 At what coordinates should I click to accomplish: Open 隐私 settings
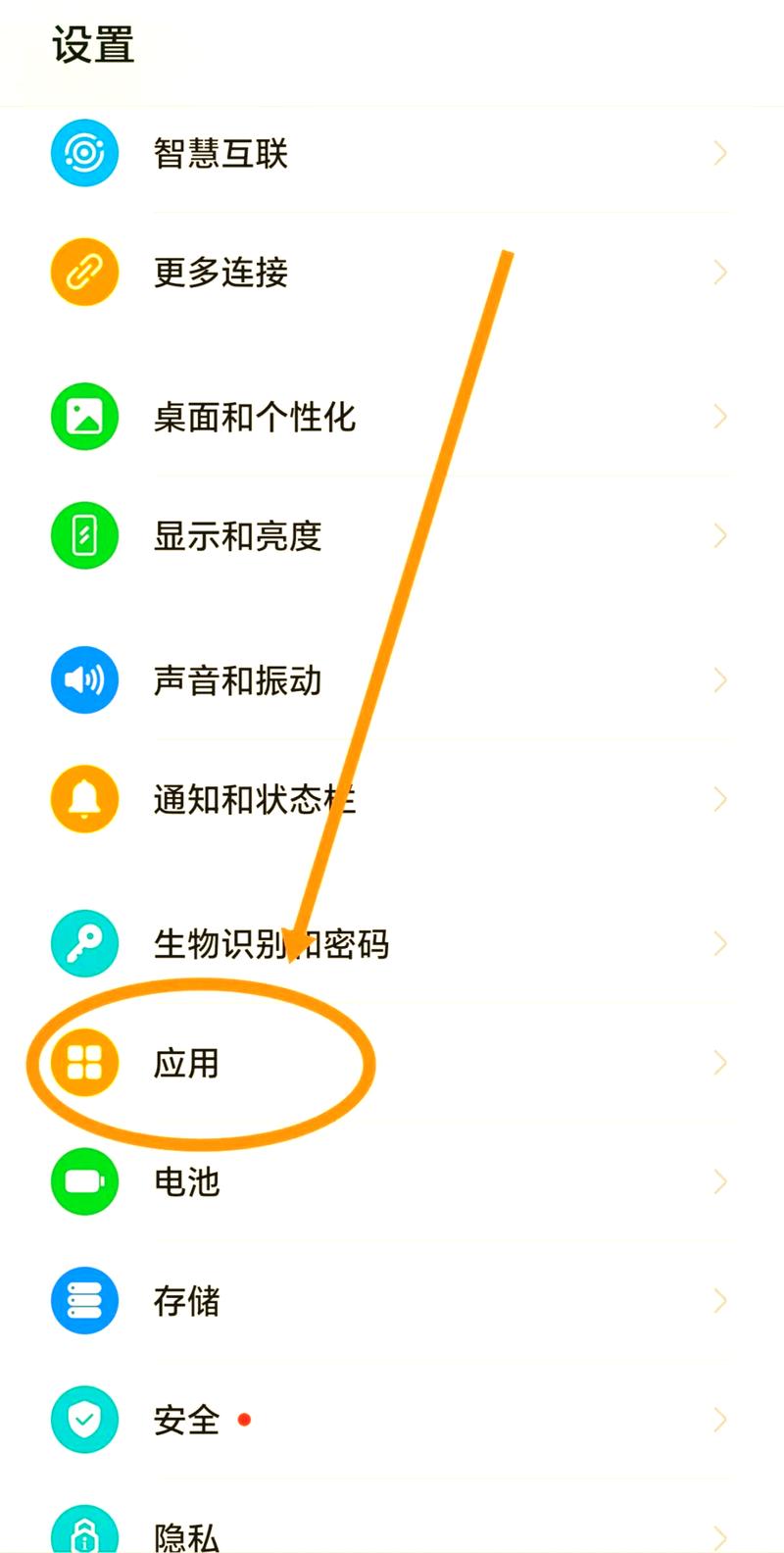click(x=186, y=1534)
